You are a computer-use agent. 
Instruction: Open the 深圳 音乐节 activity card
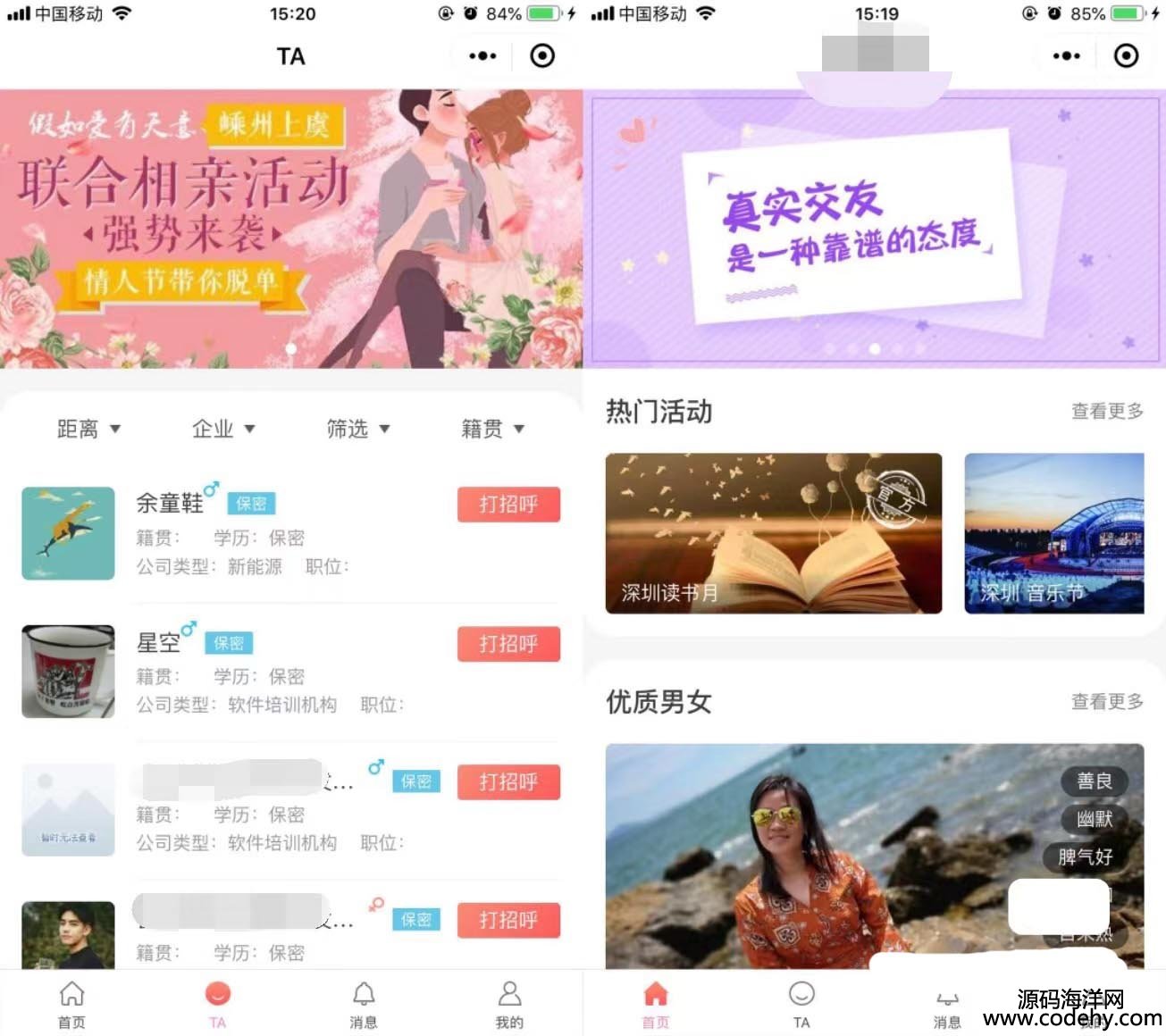point(1053,533)
